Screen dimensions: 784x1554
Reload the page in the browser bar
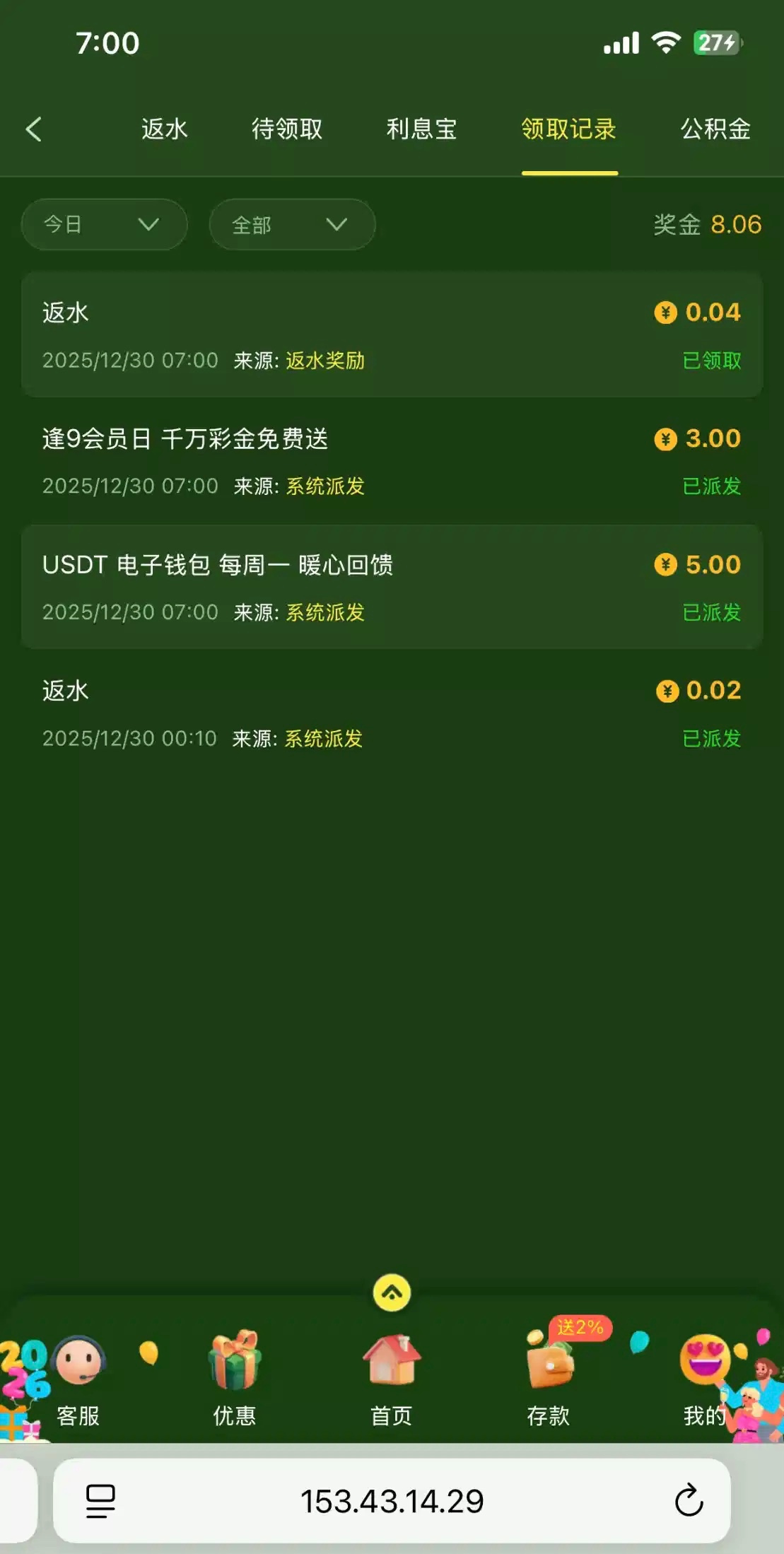pos(689,1500)
